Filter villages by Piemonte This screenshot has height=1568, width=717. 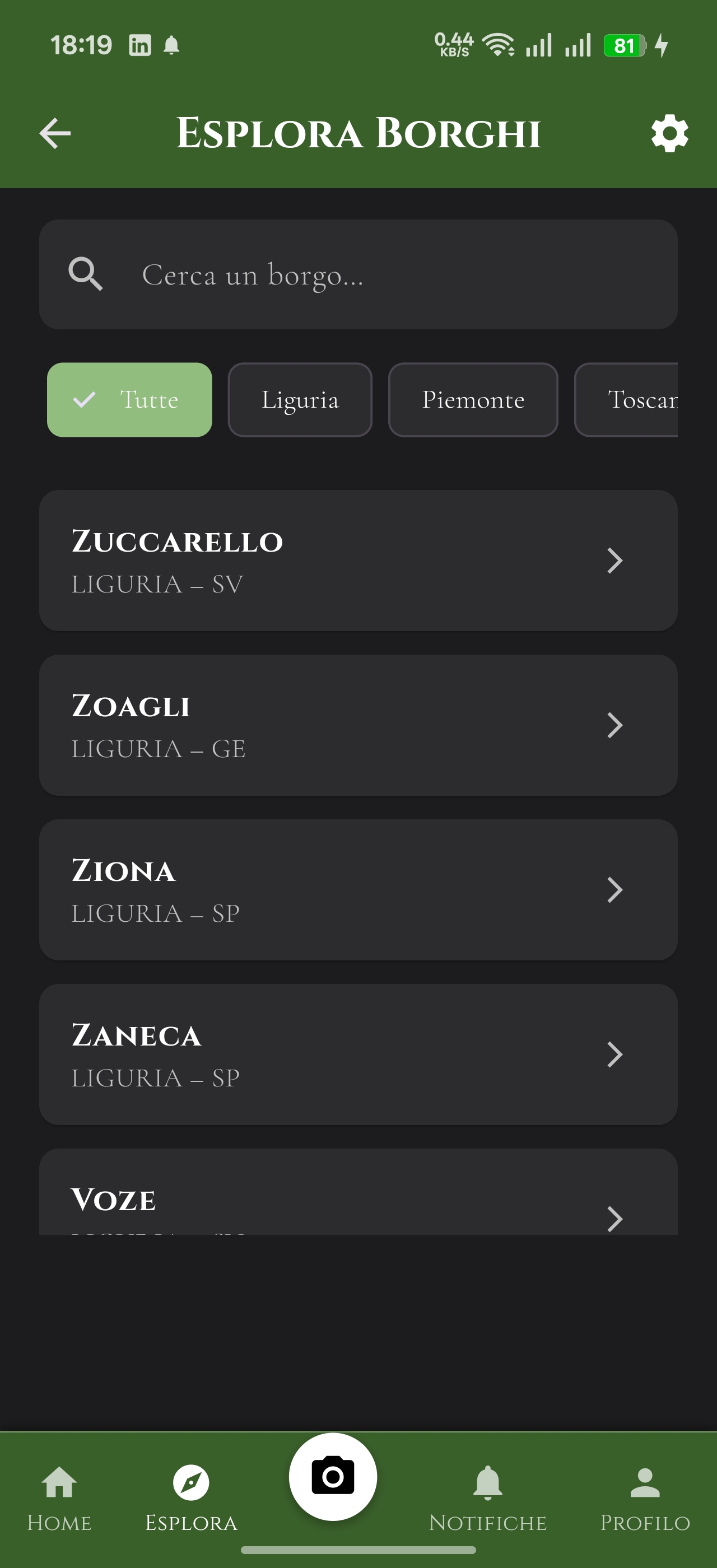coord(472,400)
